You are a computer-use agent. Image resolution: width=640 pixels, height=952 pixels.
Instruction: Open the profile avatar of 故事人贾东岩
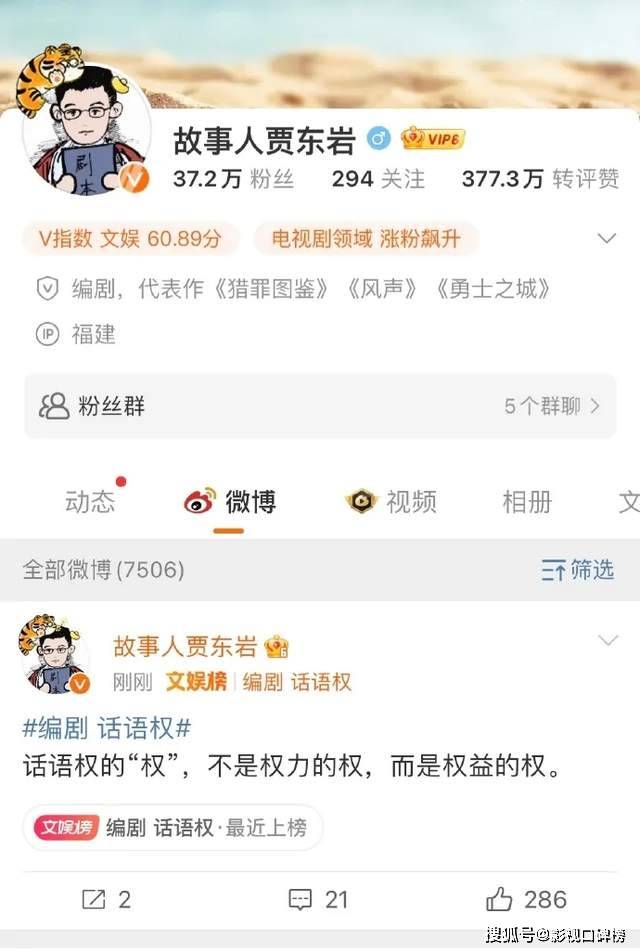tap(88, 135)
